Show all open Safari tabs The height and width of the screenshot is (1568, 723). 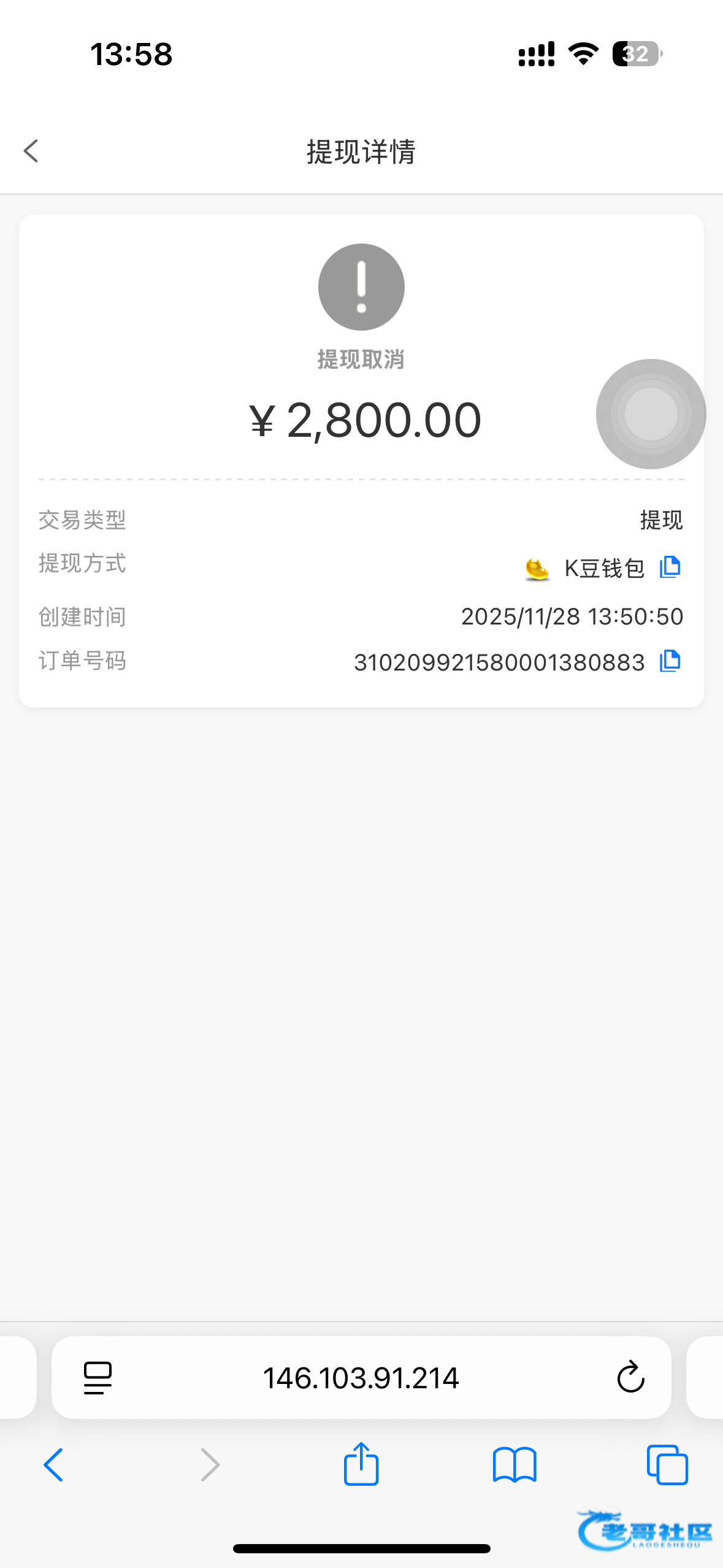point(667,1465)
